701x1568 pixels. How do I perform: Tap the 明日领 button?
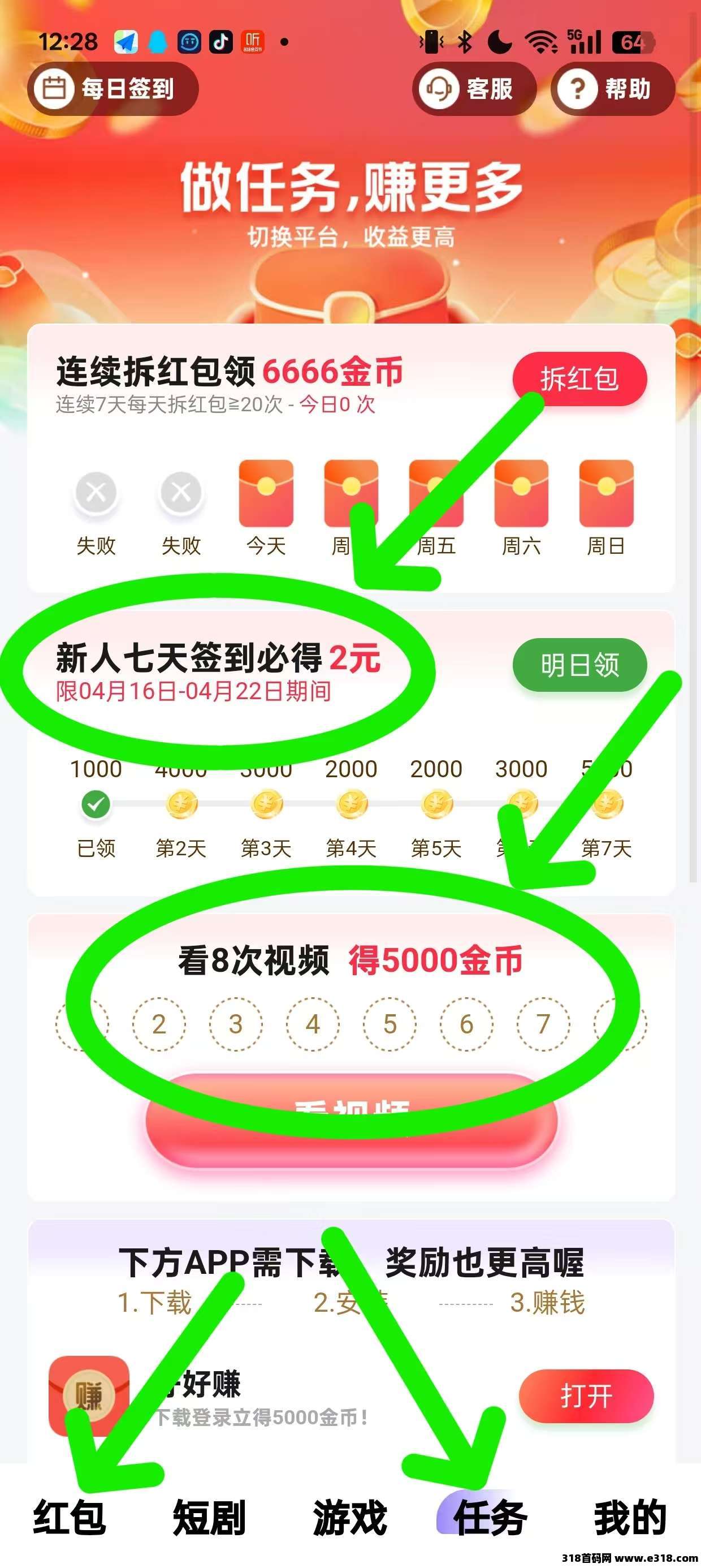point(579,665)
